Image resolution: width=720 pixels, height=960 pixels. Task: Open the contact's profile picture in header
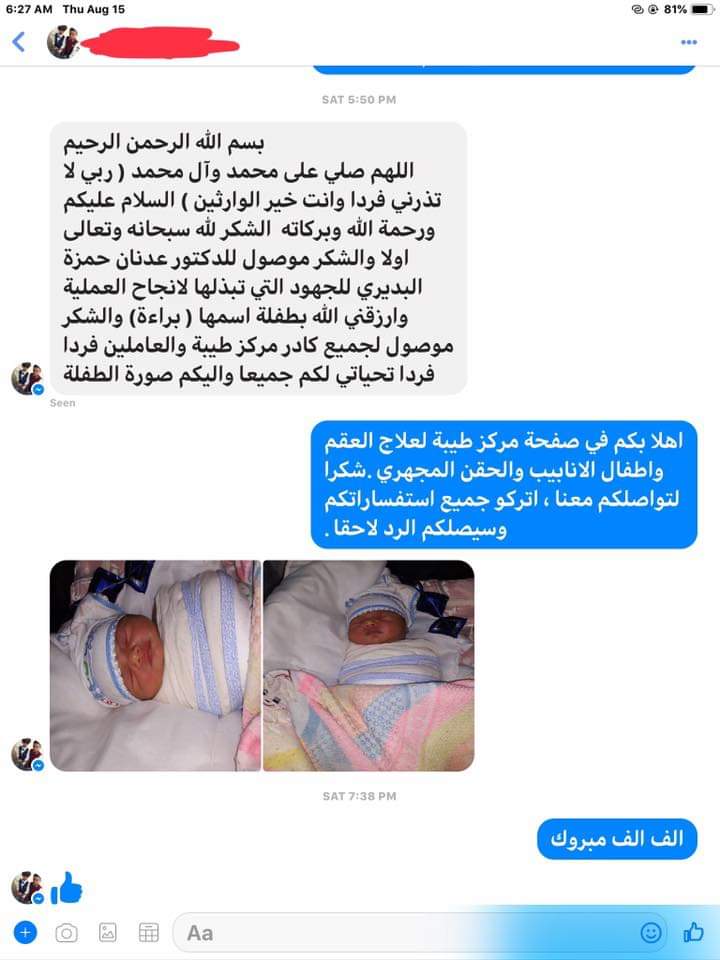pos(62,42)
